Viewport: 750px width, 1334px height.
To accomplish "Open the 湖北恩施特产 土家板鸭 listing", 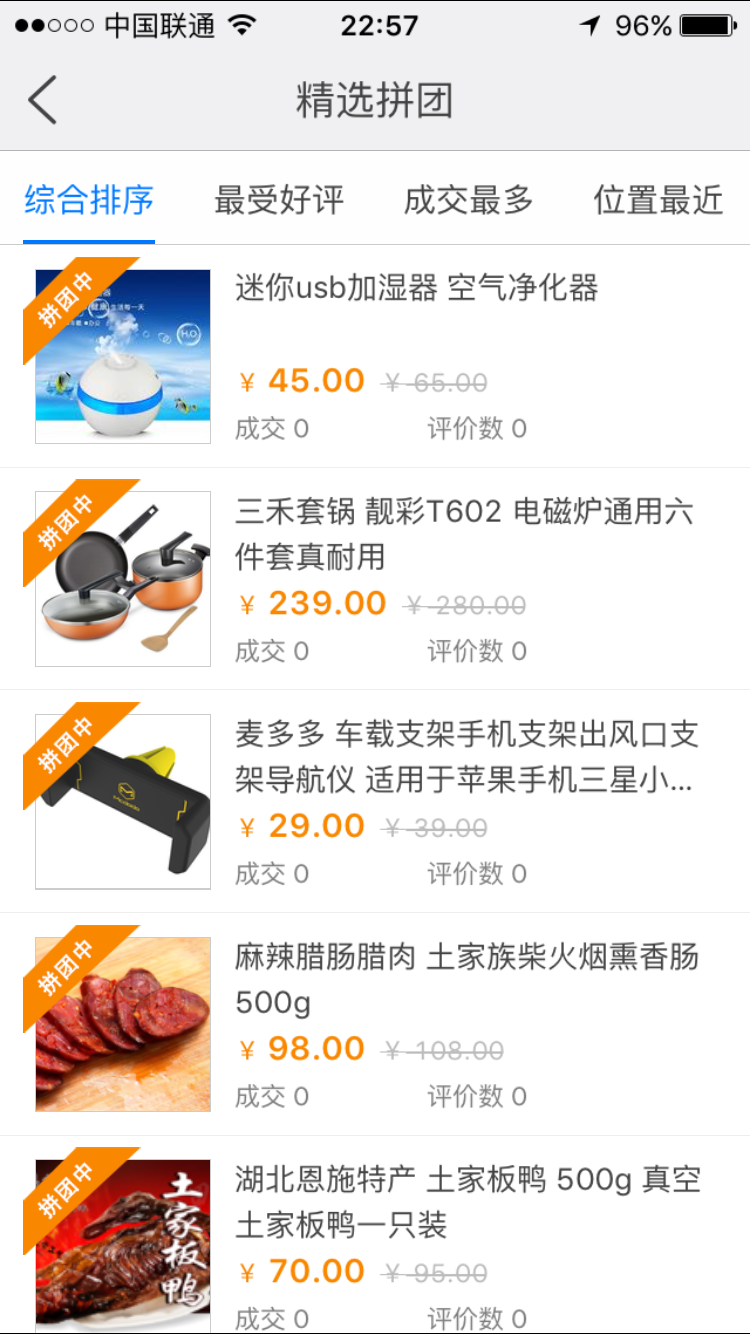I will 466,1202.
